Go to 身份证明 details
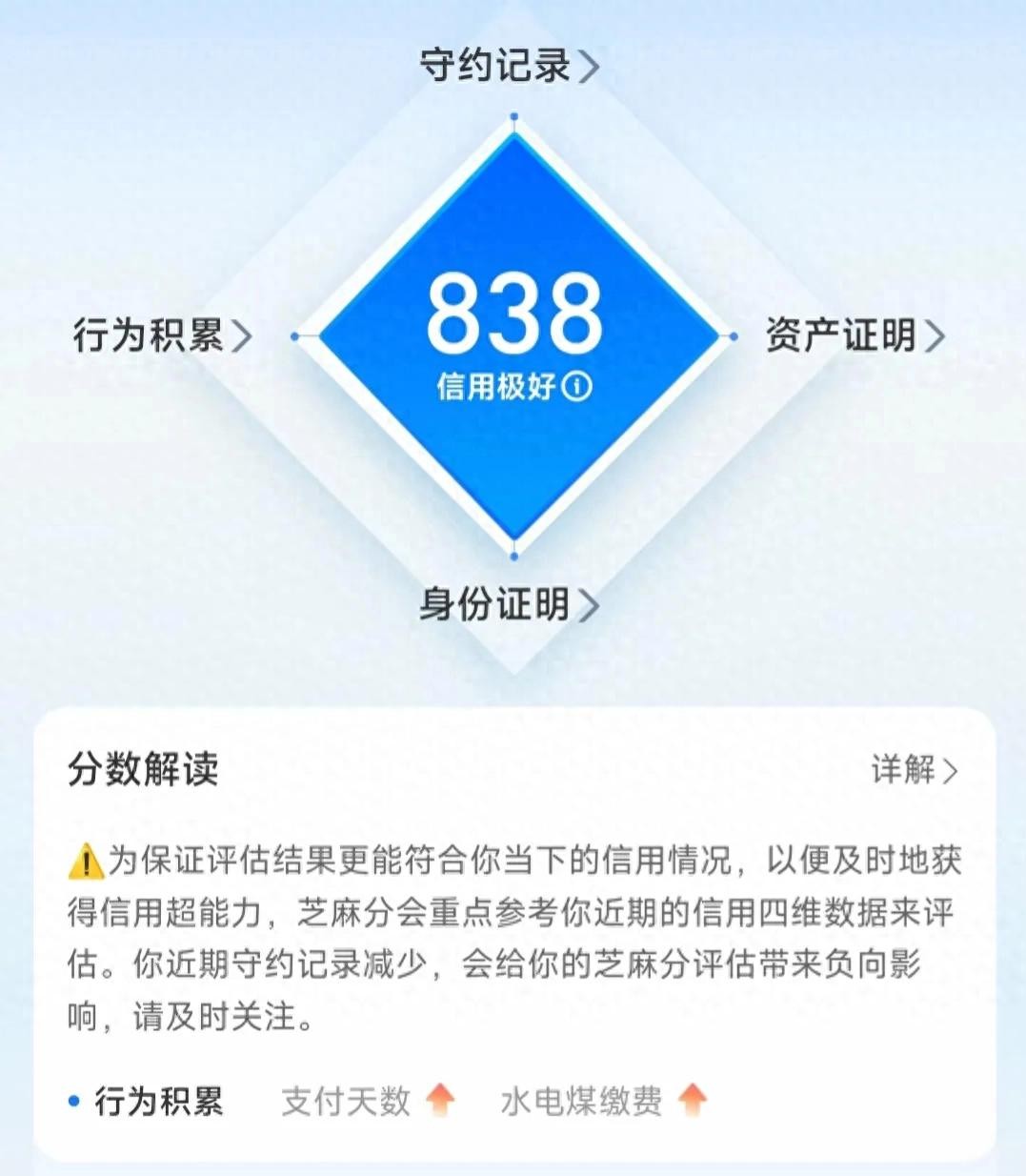This screenshot has width=1026, height=1176. pyautogui.click(x=509, y=604)
